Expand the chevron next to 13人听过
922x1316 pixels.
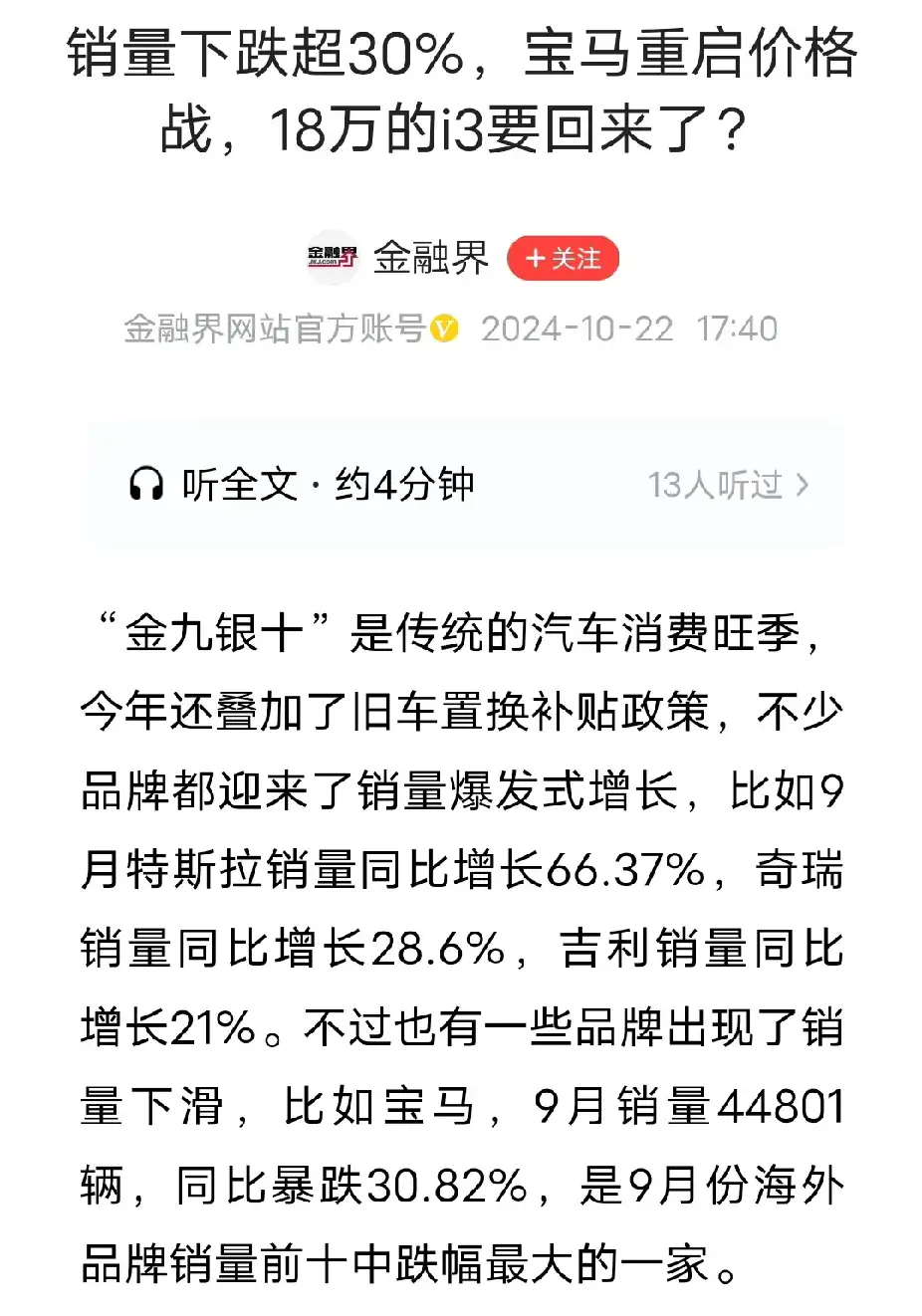click(802, 485)
